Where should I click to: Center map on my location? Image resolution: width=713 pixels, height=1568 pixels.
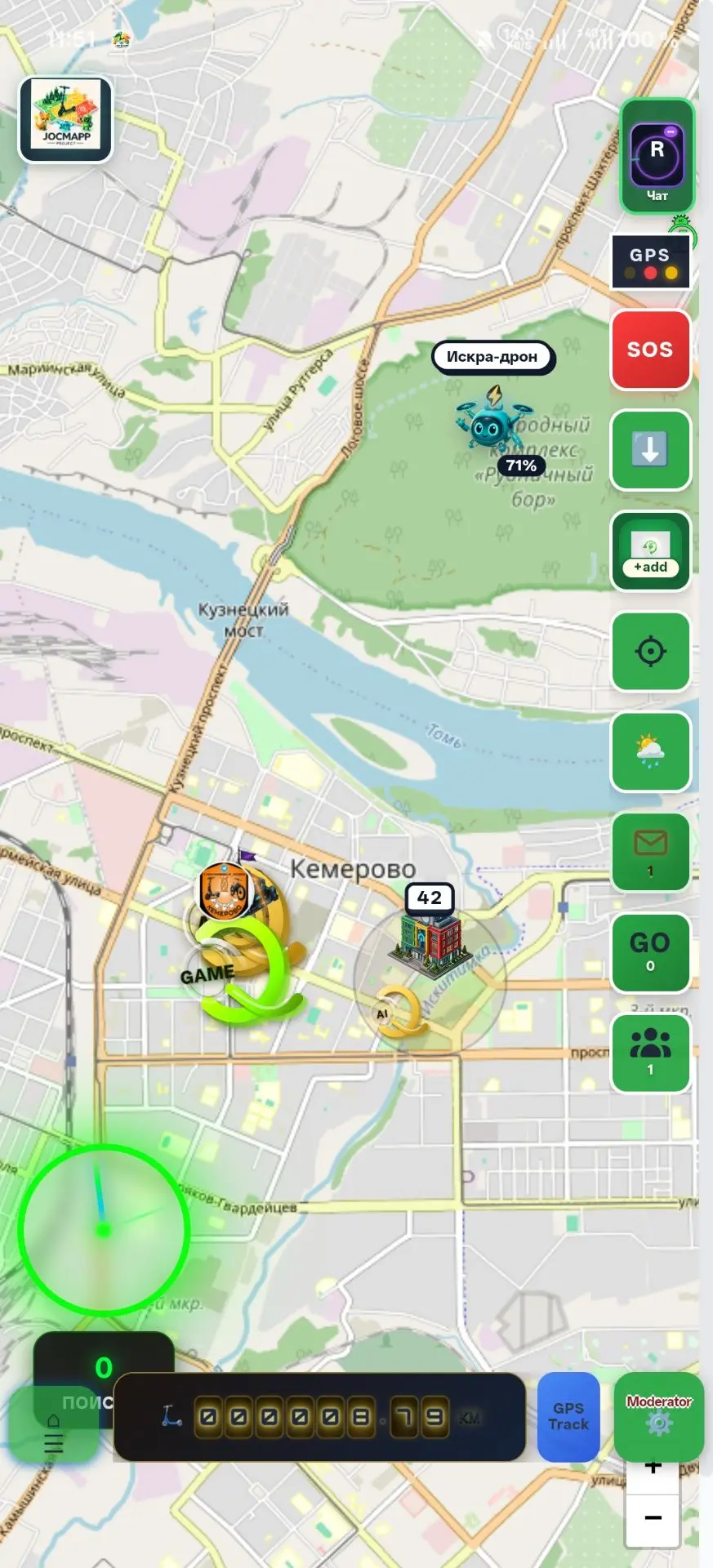point(650,652)
